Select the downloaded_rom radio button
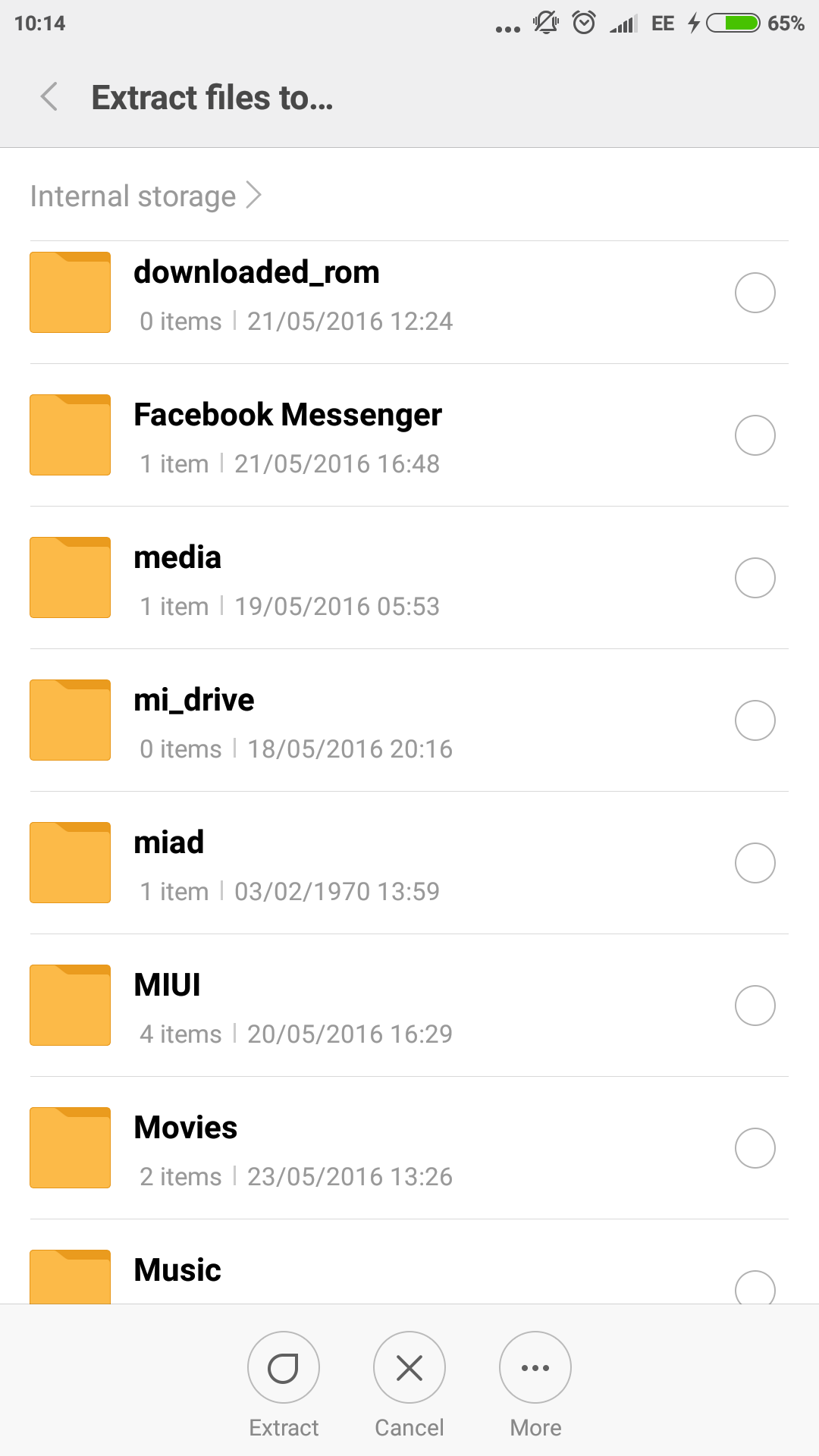The image size is (819, 1456). (755, 293)
